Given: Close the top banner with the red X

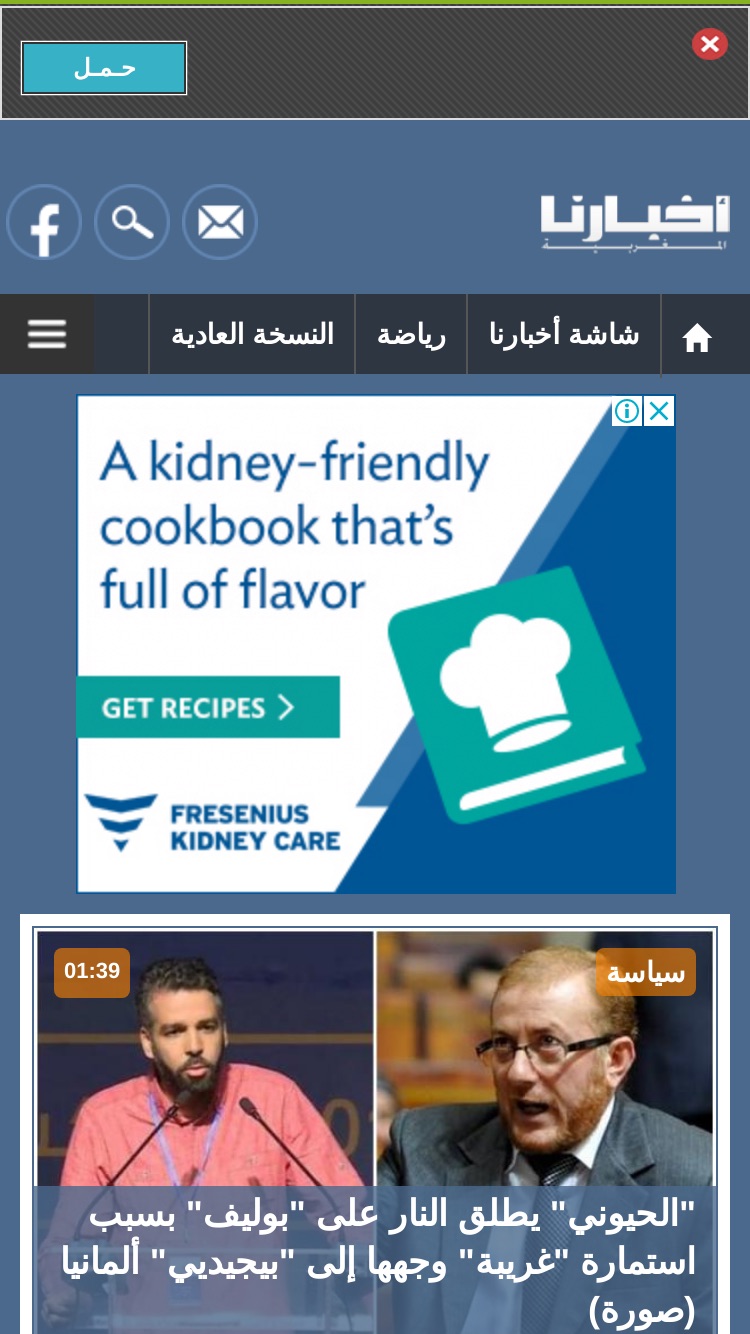Looking at the screenshot, I should [x=710, y=44].
